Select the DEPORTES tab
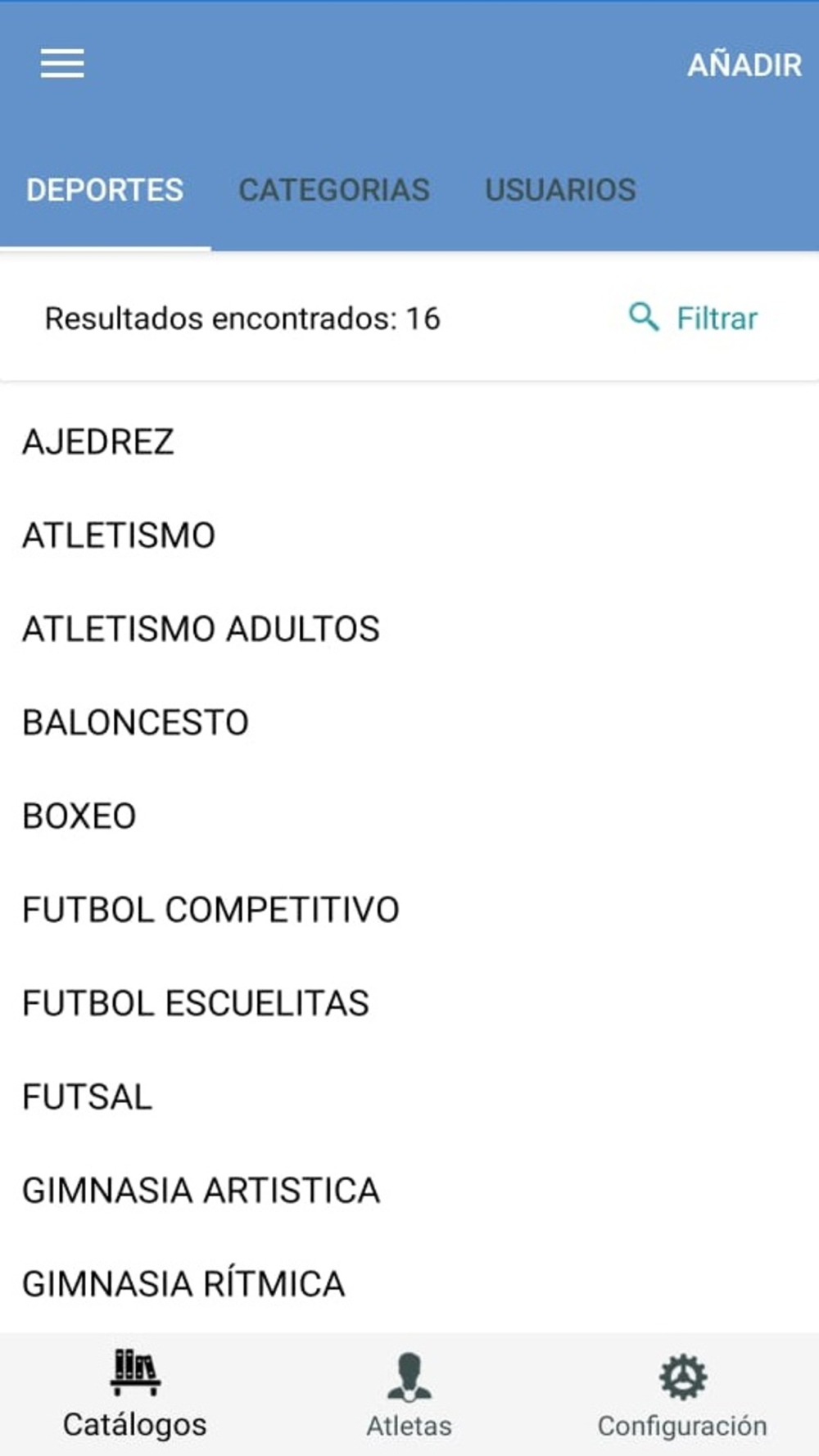 pyautogui.click(x=105, y=190)
